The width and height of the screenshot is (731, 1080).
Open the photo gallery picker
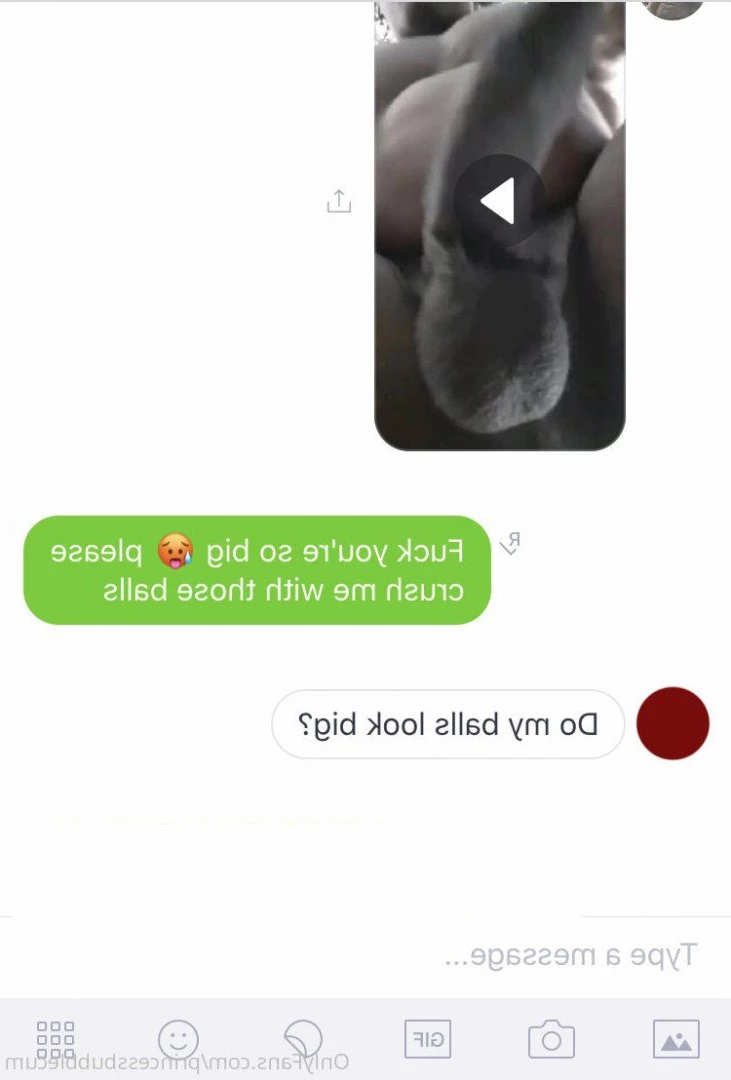click(676, 1039)
